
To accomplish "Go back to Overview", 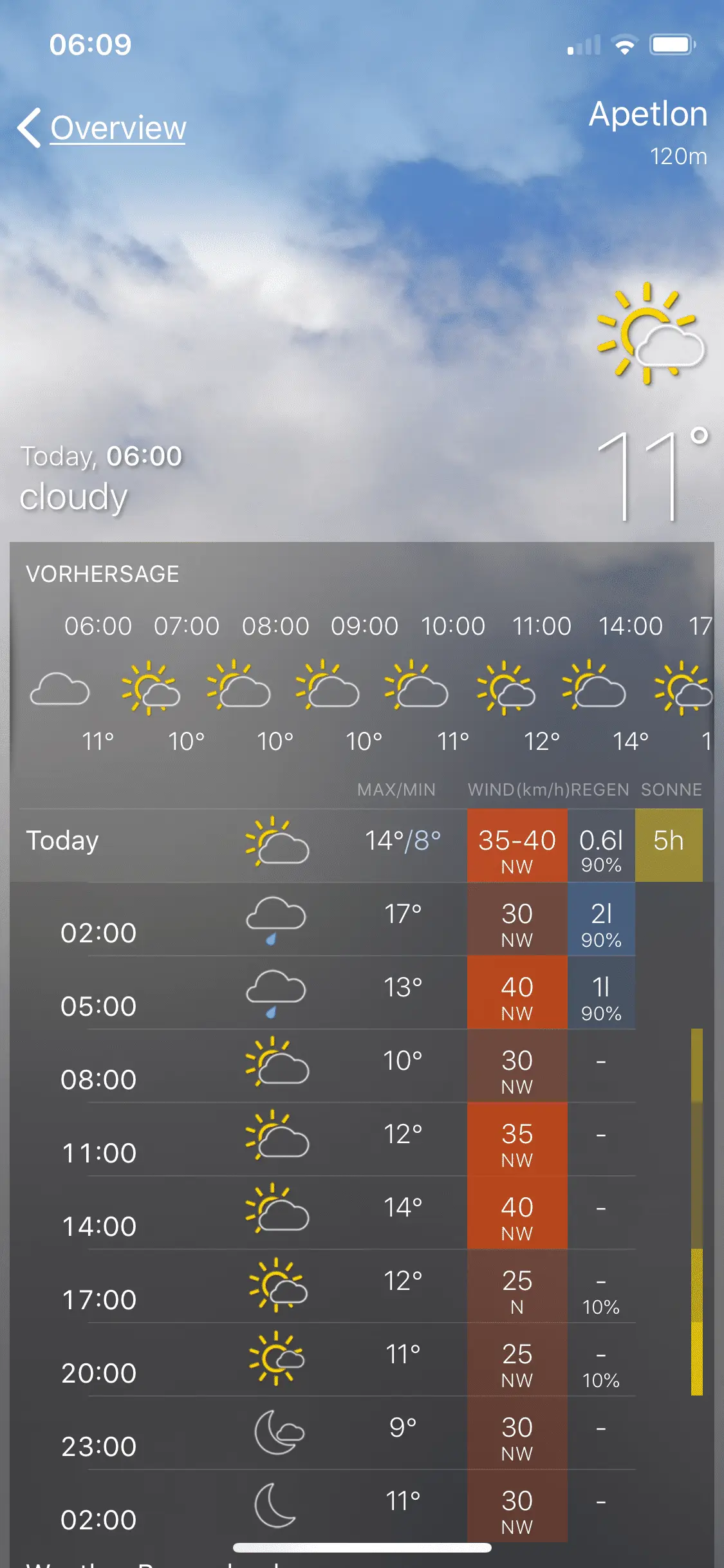I will 103,127.
